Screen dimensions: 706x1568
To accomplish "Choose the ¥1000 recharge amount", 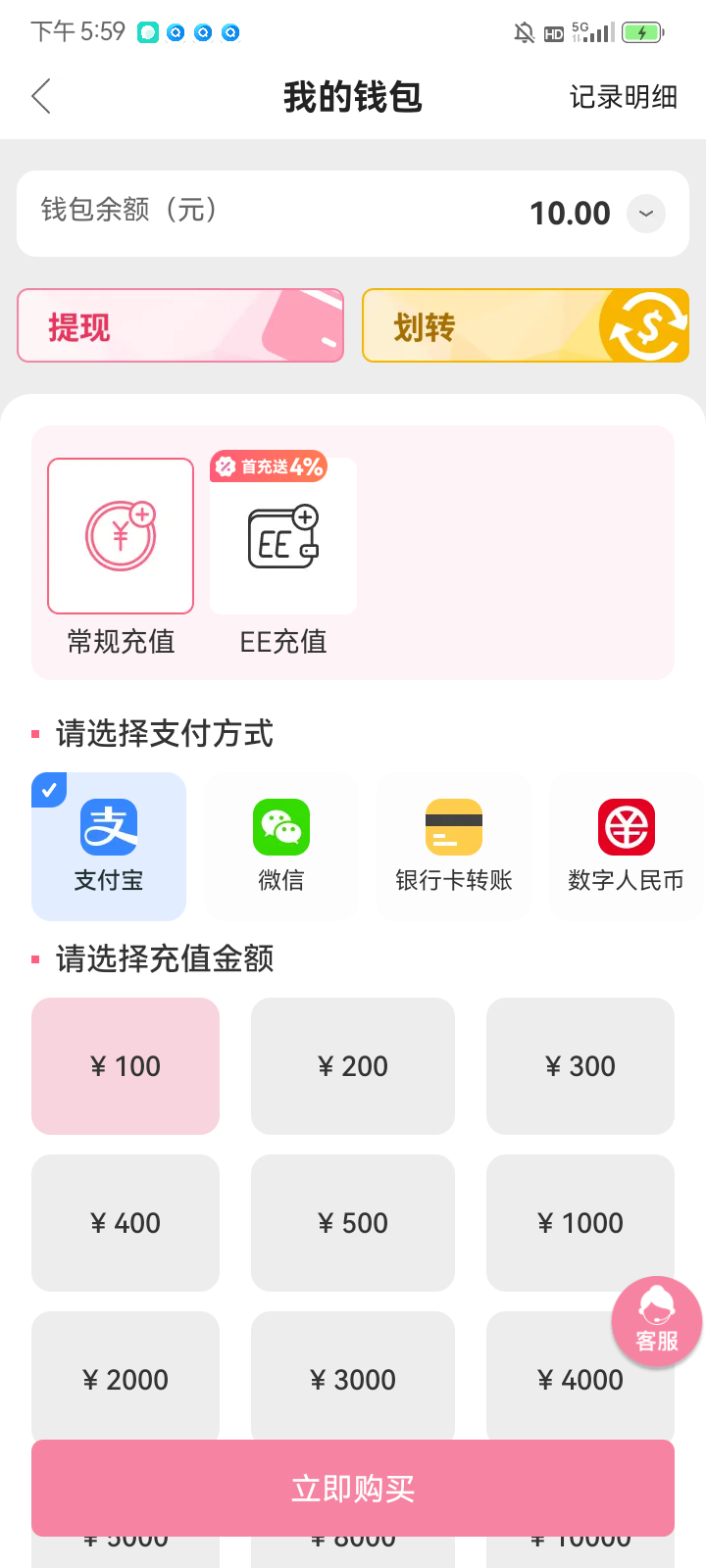I will click(x=580, y=1222).
